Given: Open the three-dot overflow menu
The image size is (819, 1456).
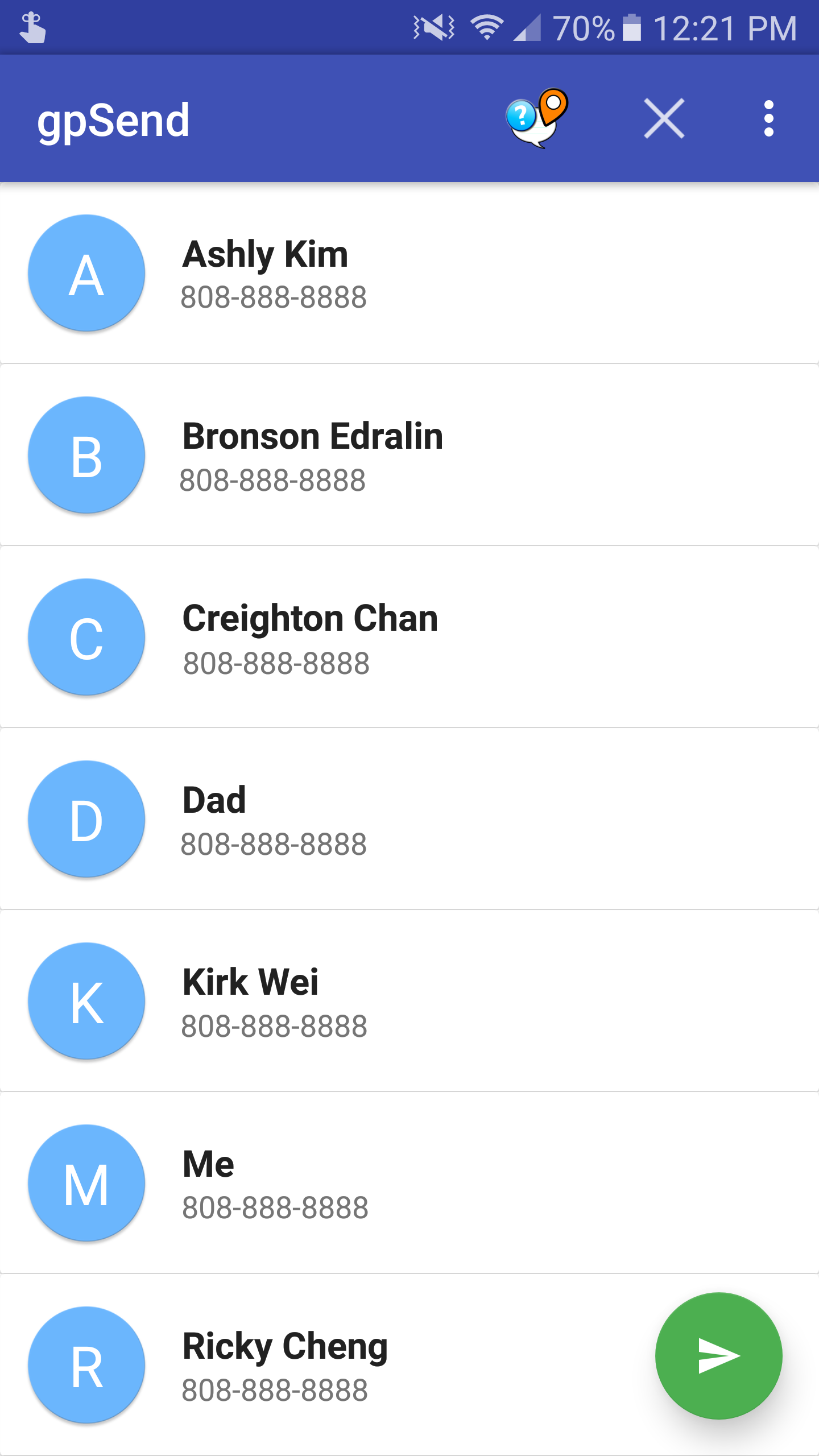Looking at the screenshot, I should coord(768,118).
